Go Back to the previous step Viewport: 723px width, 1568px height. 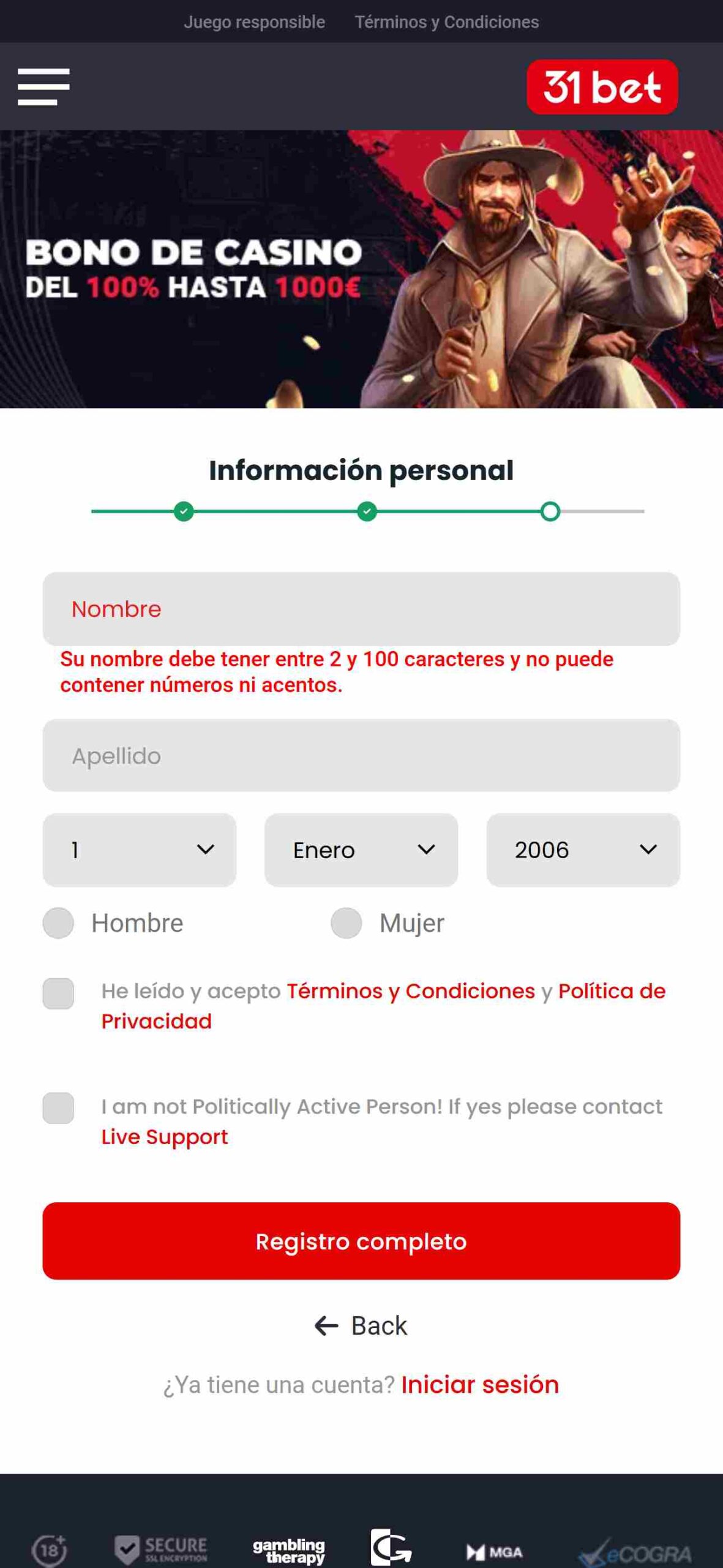pyautogui.click(x=361, y=1325)
